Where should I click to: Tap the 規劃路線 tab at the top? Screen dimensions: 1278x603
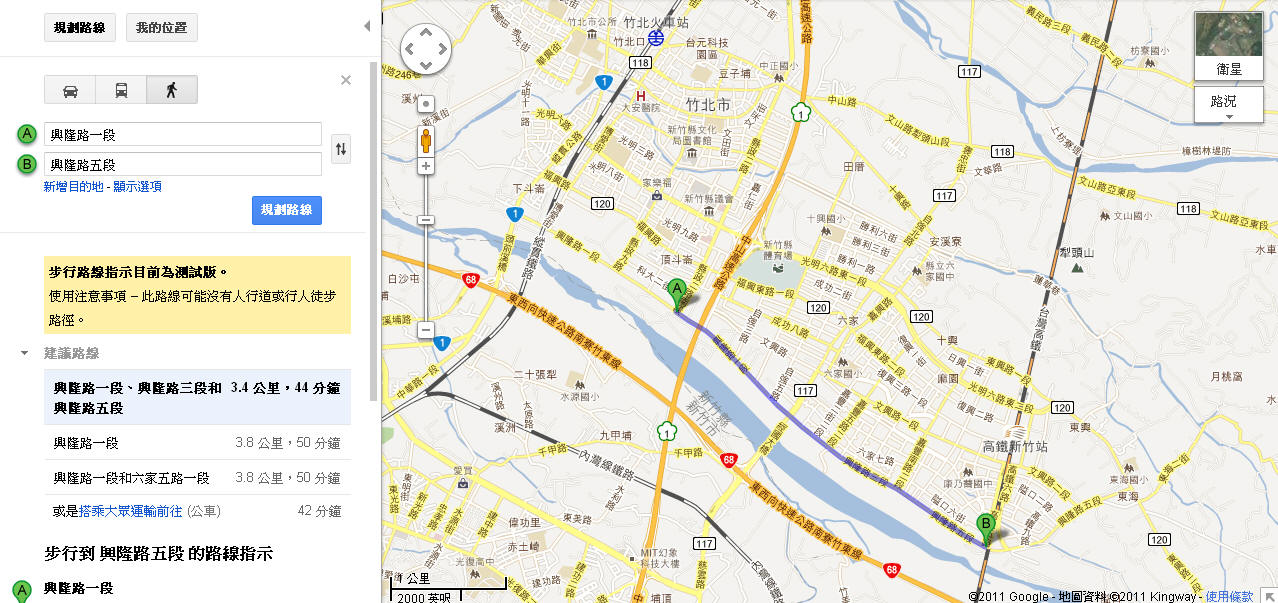(x=81, y=27)
